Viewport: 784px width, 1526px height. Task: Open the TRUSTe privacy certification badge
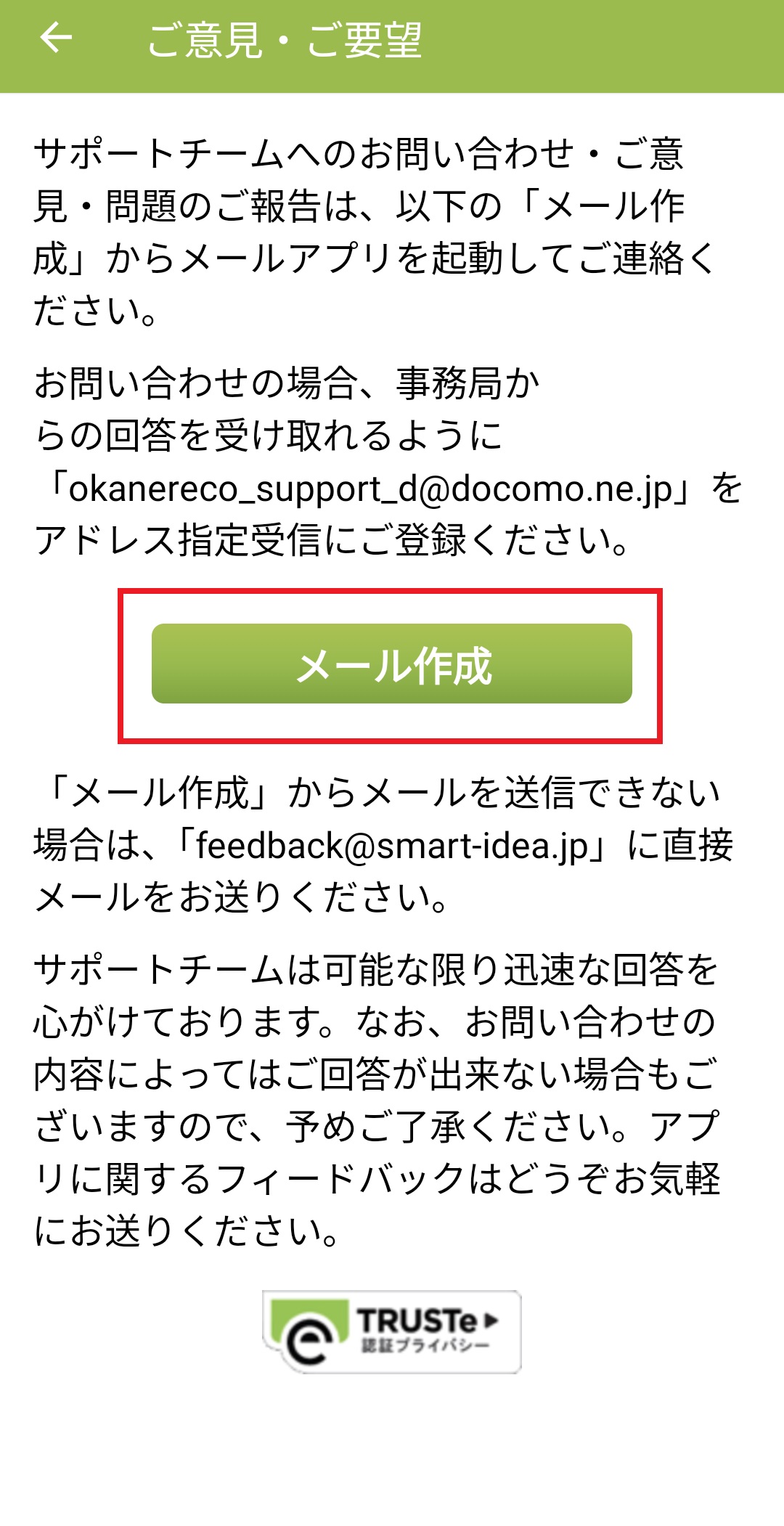[x=392, y=1331]
